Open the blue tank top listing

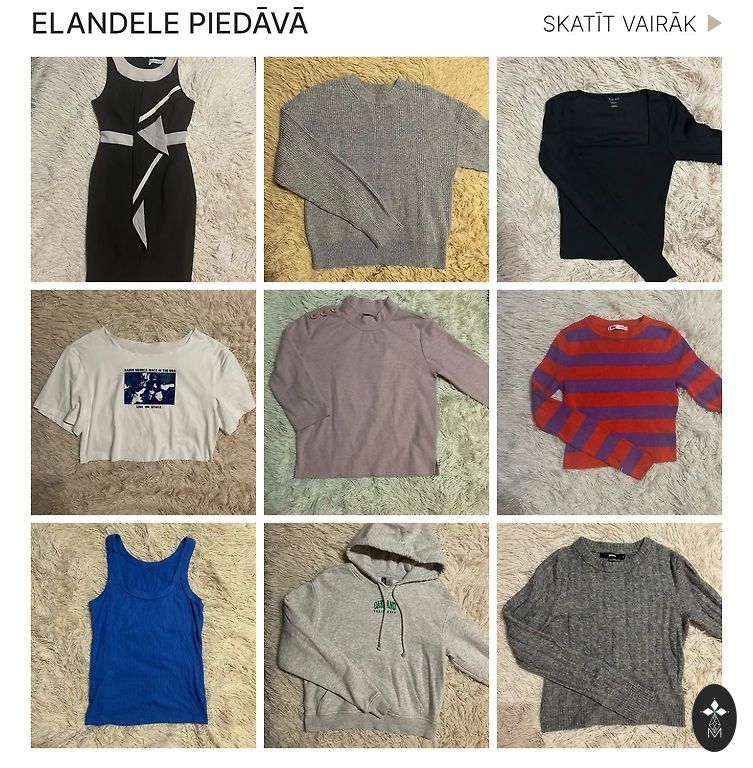(x=143, y=635)
